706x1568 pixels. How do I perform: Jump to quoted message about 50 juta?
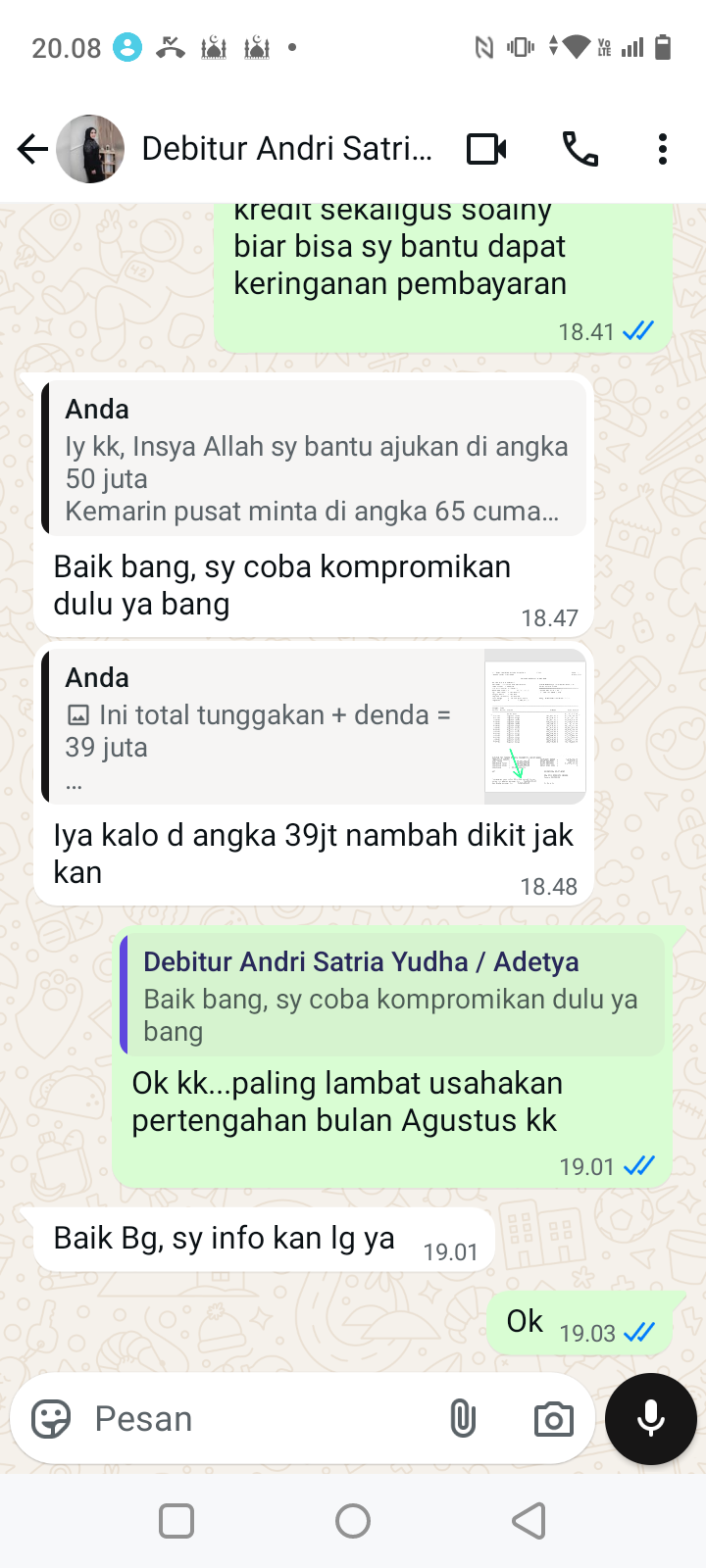point(314,460)
